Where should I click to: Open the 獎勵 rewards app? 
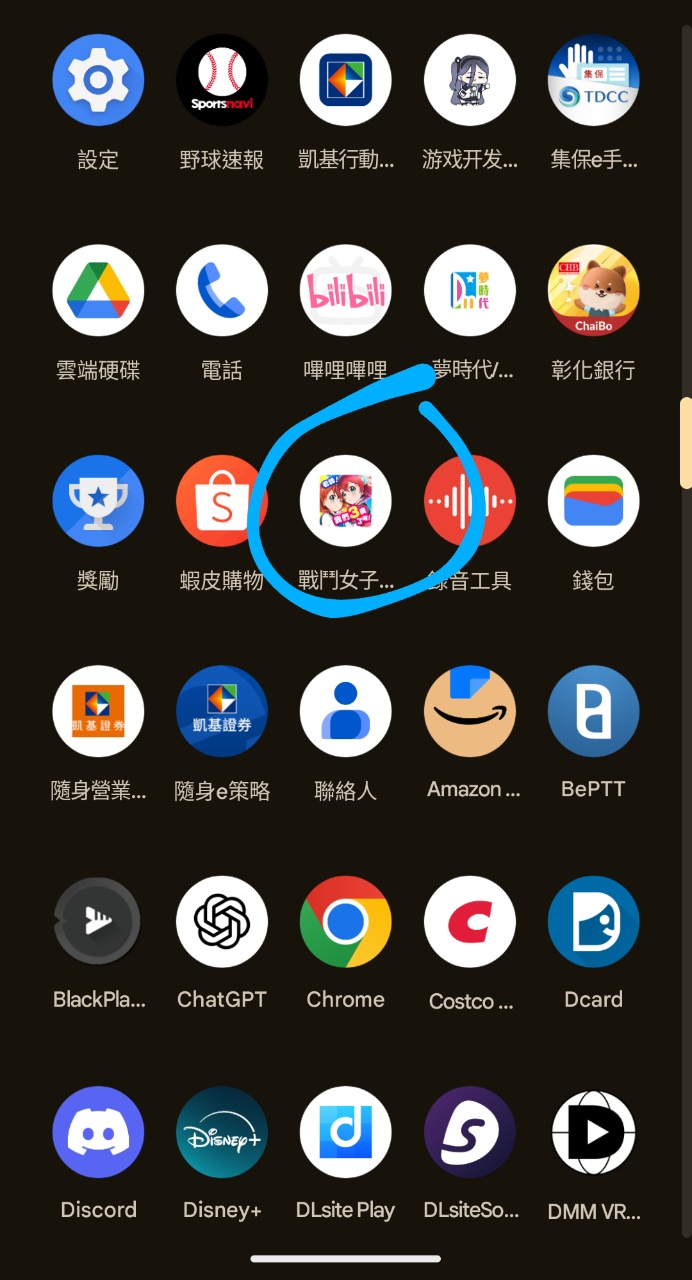click(x=98, y=501)
